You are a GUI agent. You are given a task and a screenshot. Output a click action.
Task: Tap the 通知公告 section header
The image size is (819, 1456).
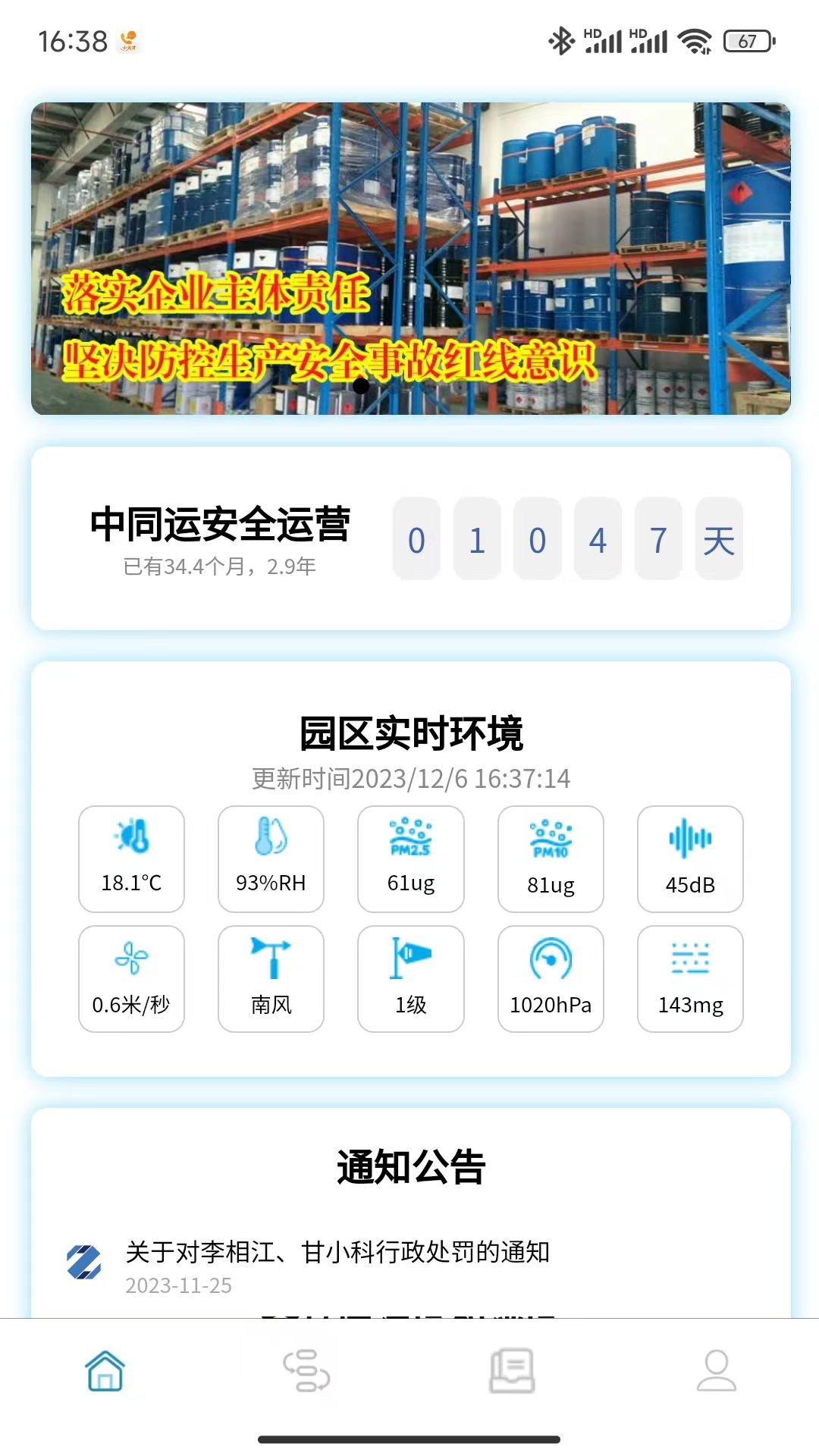coord(410,1170)
